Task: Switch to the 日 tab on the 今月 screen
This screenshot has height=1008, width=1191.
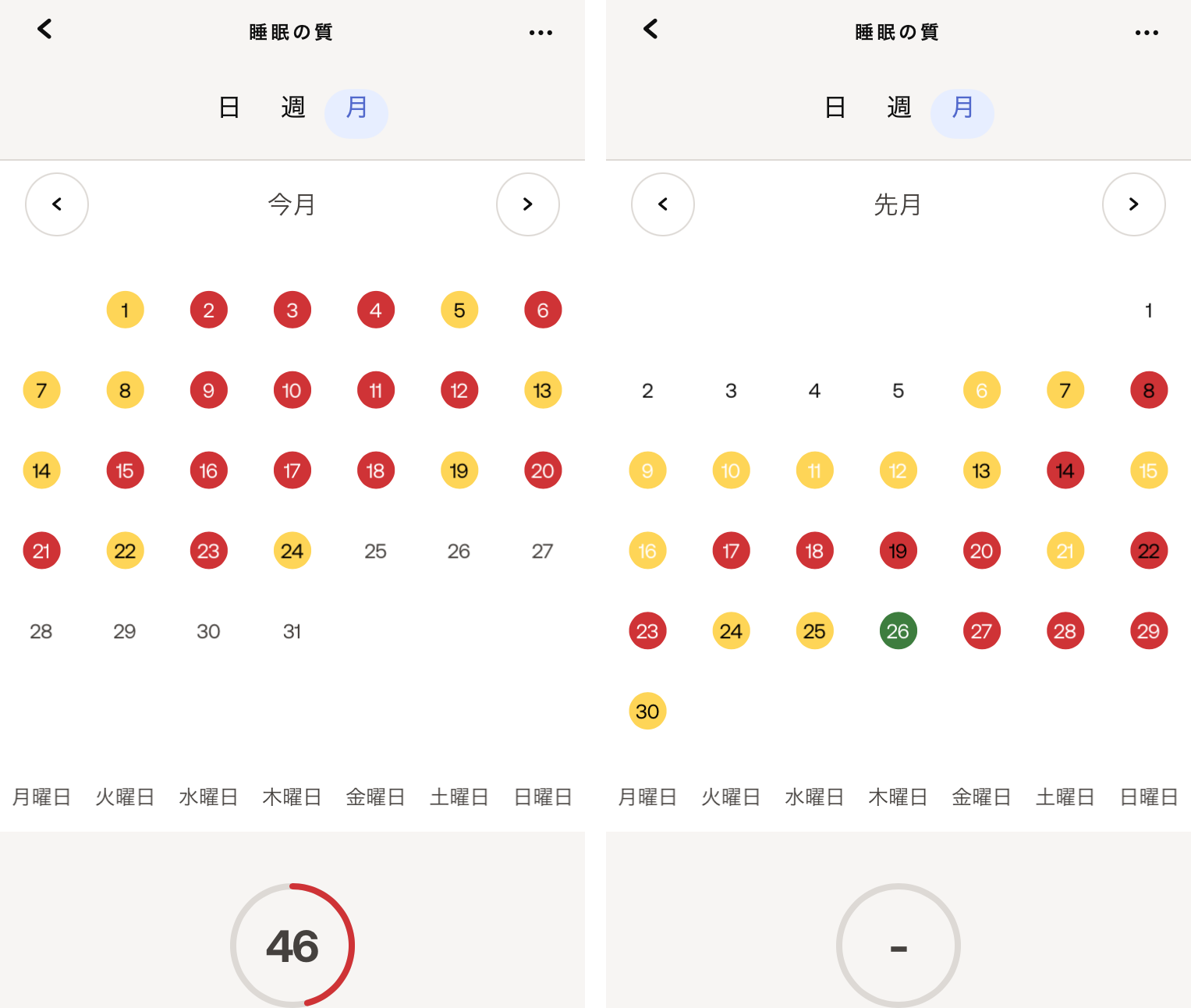Action: (229, 108)
